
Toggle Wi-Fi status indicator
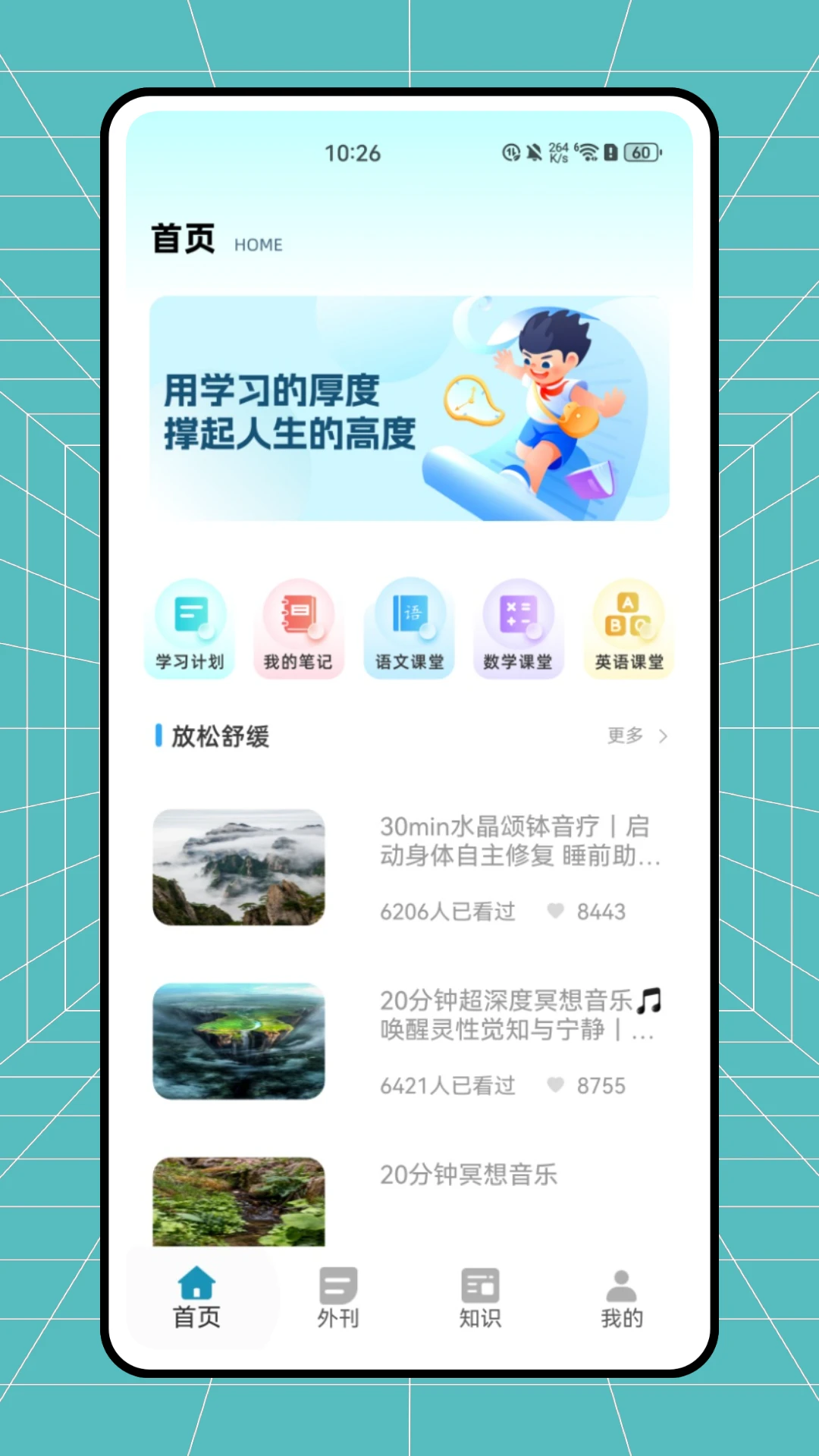coord(590,152)
